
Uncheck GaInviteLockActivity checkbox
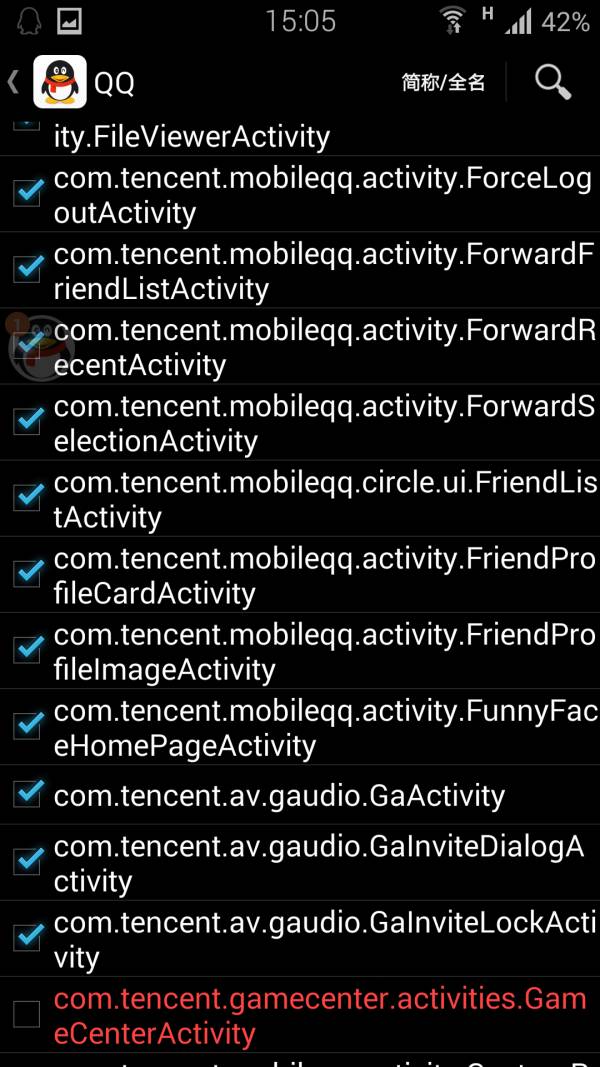28,938
